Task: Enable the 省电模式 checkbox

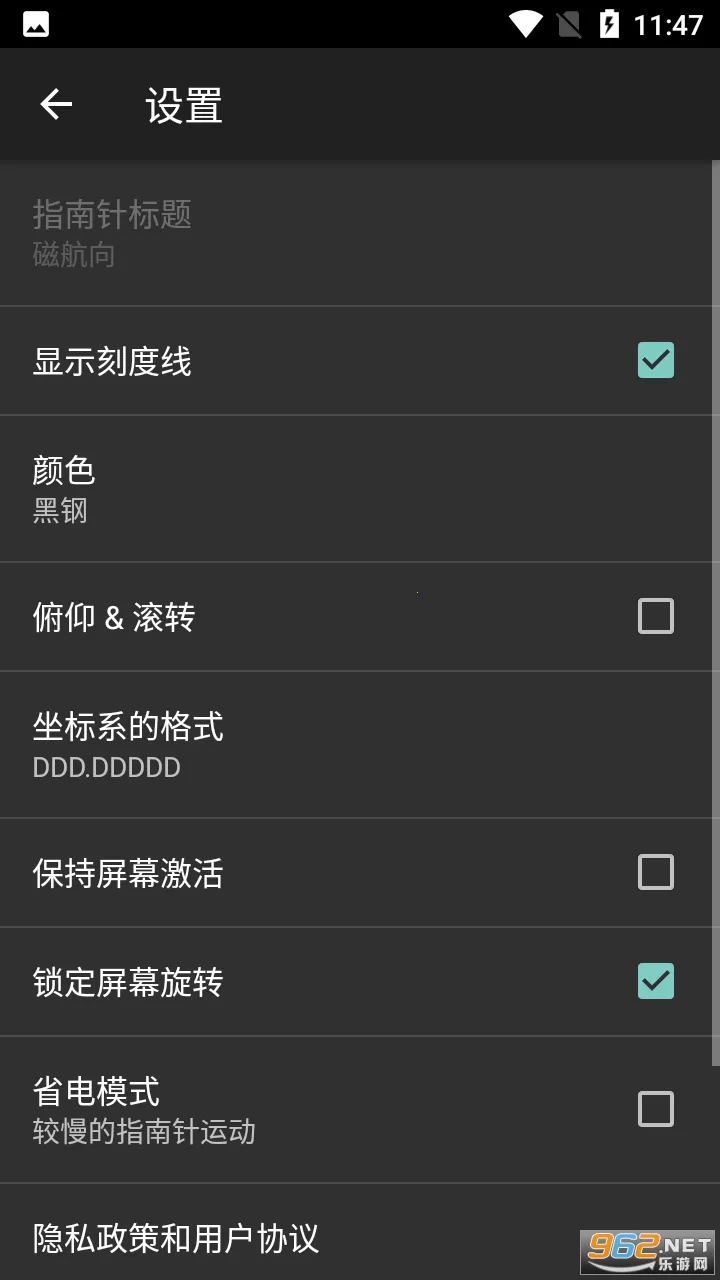Action: click(x=655, y=1109)
